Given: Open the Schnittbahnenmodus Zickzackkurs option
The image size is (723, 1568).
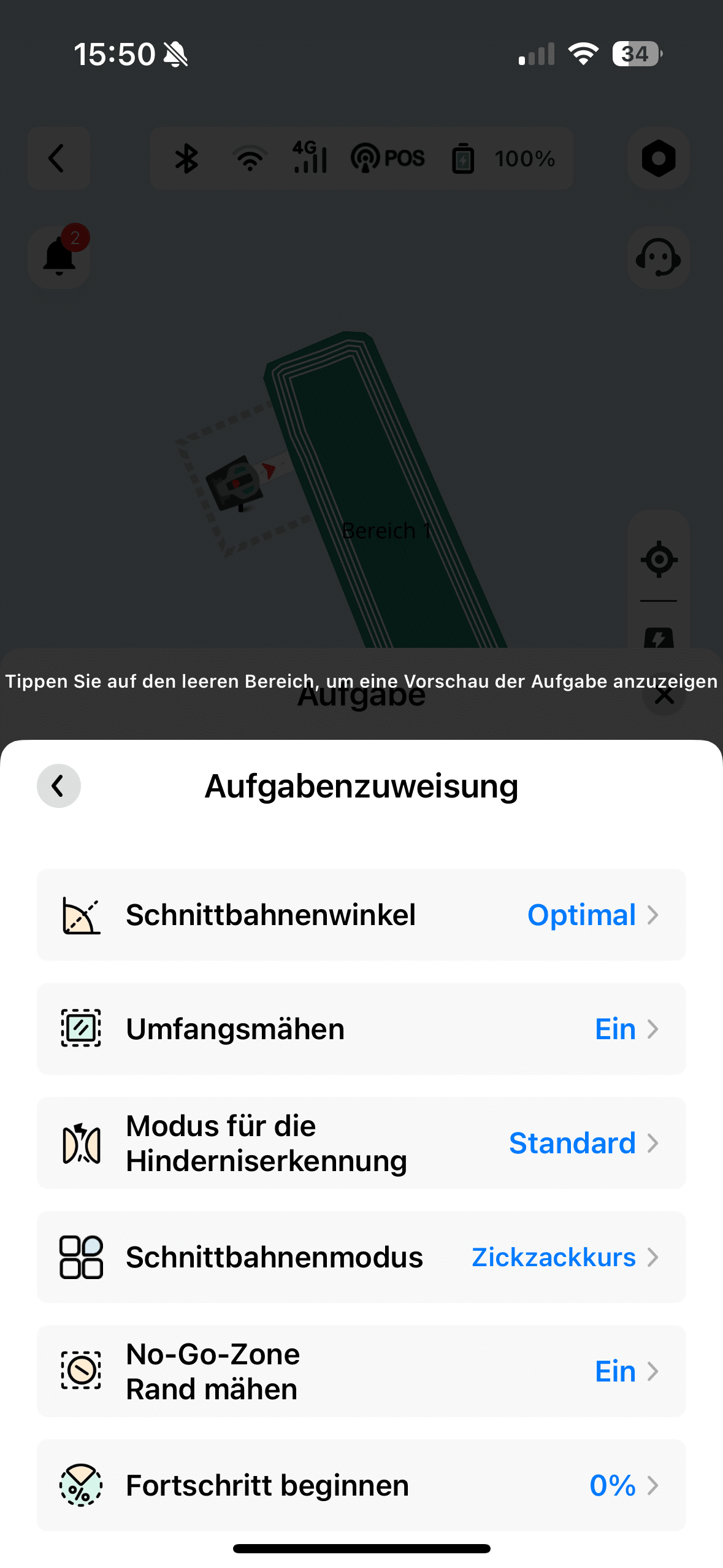Looking at the screenshot, I should click(361, 1257).
